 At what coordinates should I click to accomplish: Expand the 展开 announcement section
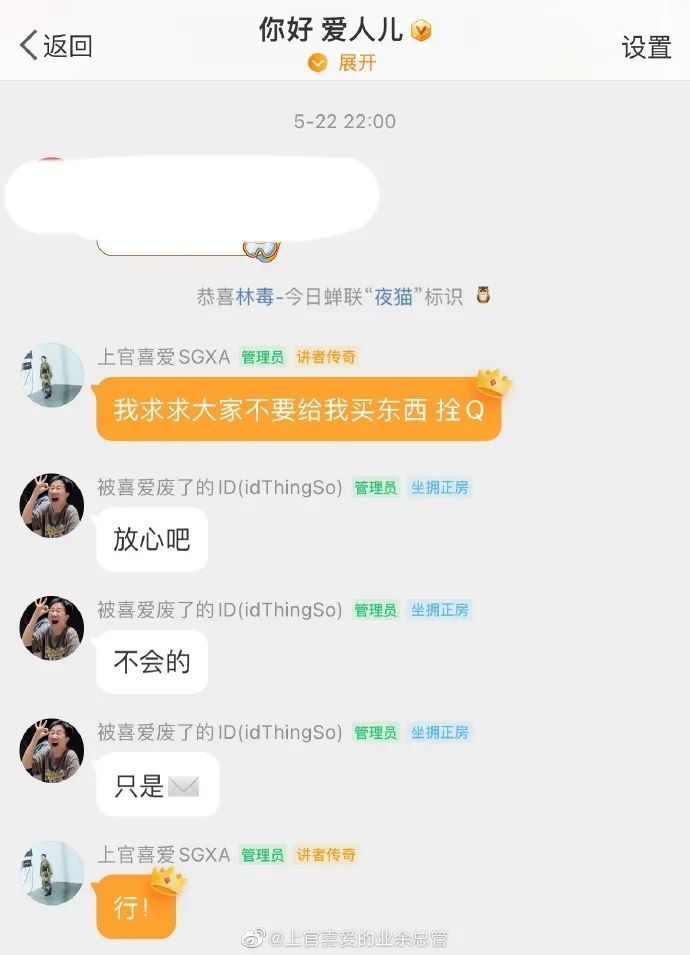pos(343,63)
